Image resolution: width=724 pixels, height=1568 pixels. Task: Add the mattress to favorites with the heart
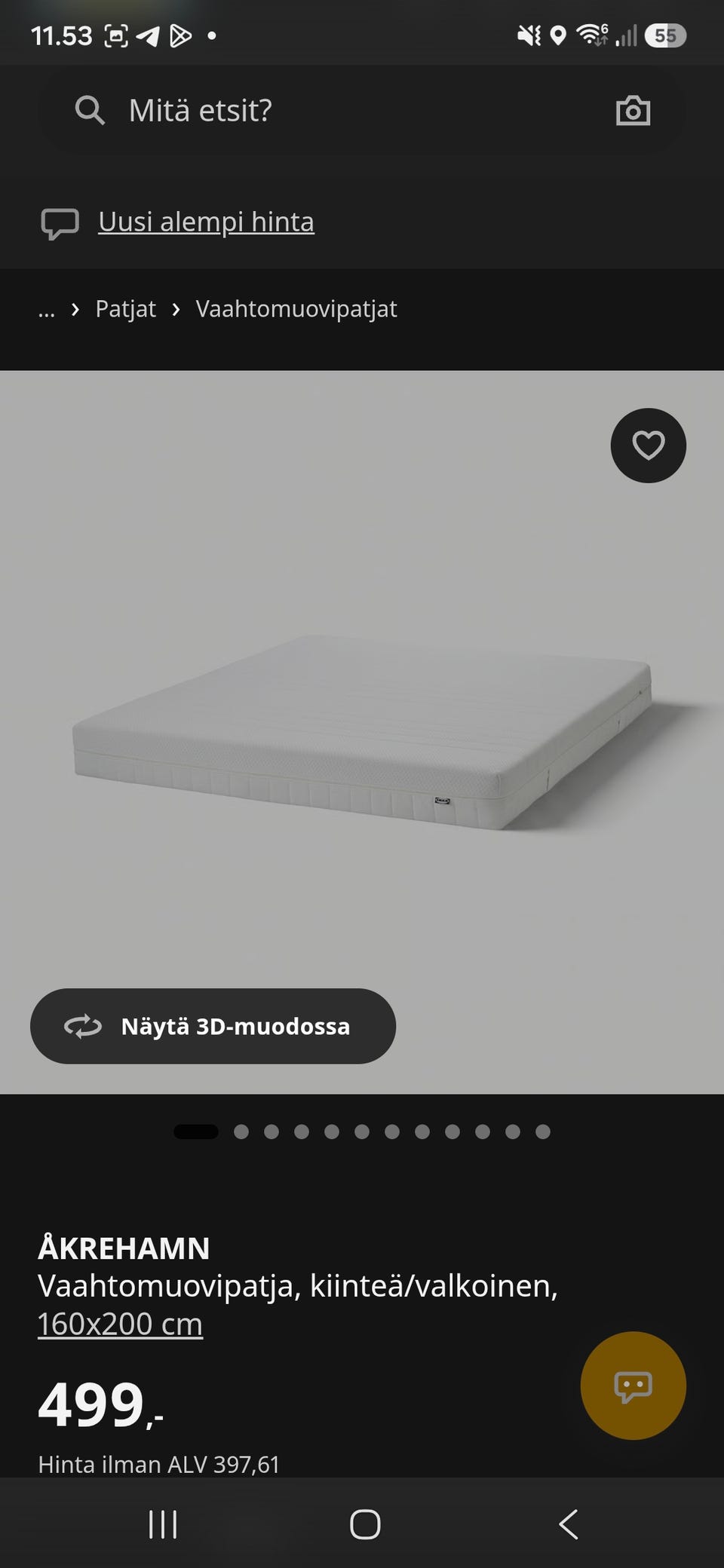pos(649,446)
